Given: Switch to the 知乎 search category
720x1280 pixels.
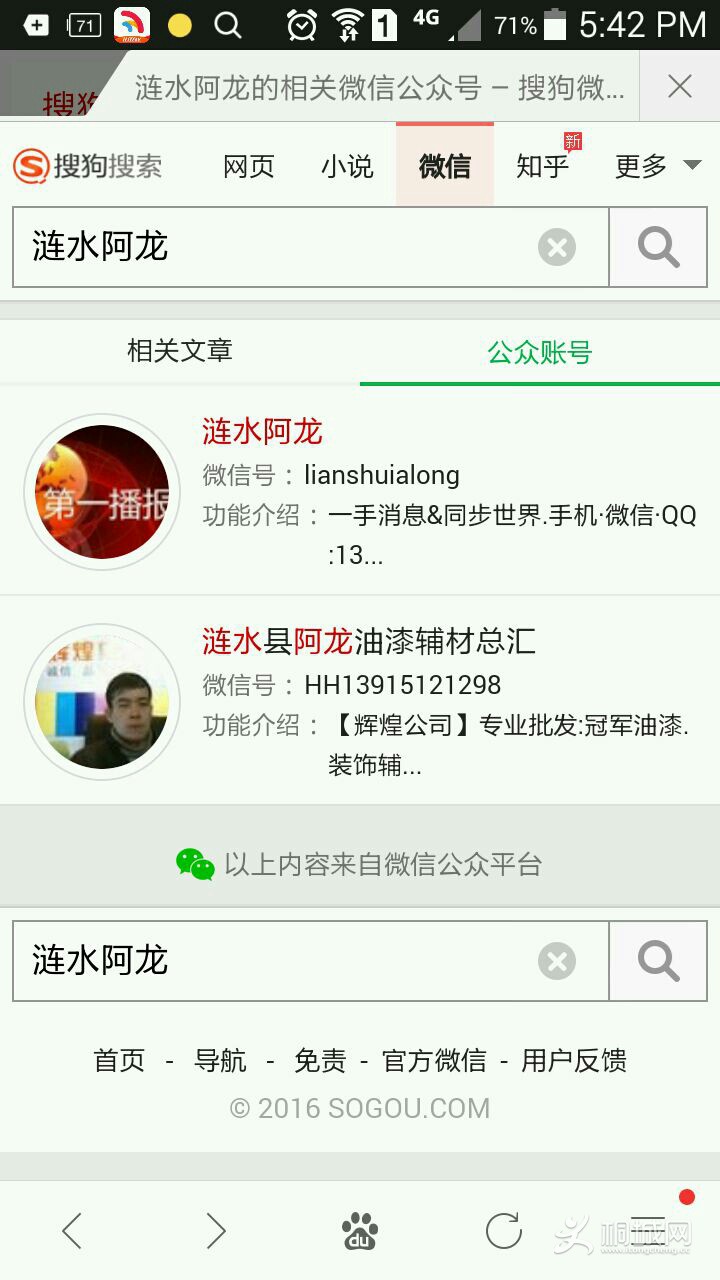Looking at the screenshot, I should coord(542,166).
